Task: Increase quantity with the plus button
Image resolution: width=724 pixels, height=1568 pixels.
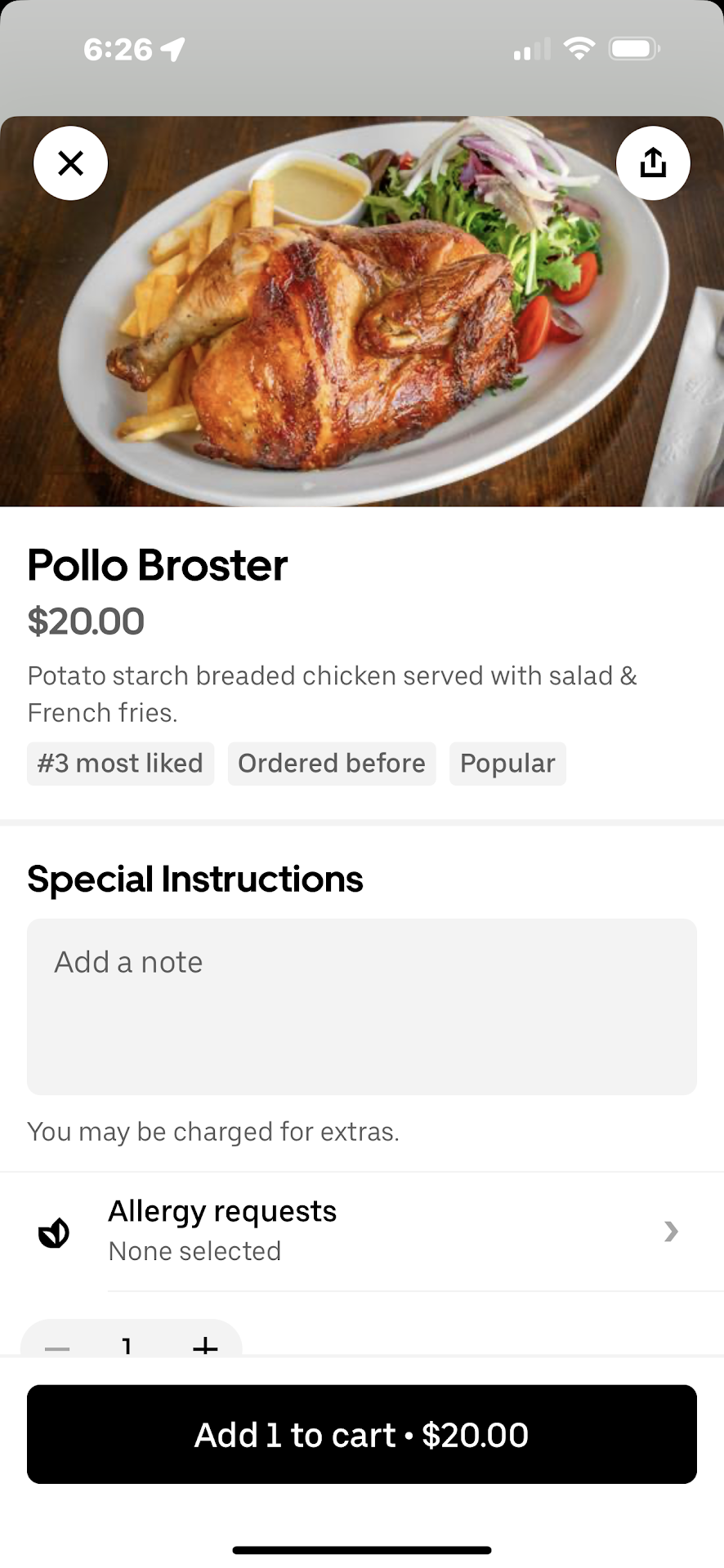Action: coord(205,1344)
